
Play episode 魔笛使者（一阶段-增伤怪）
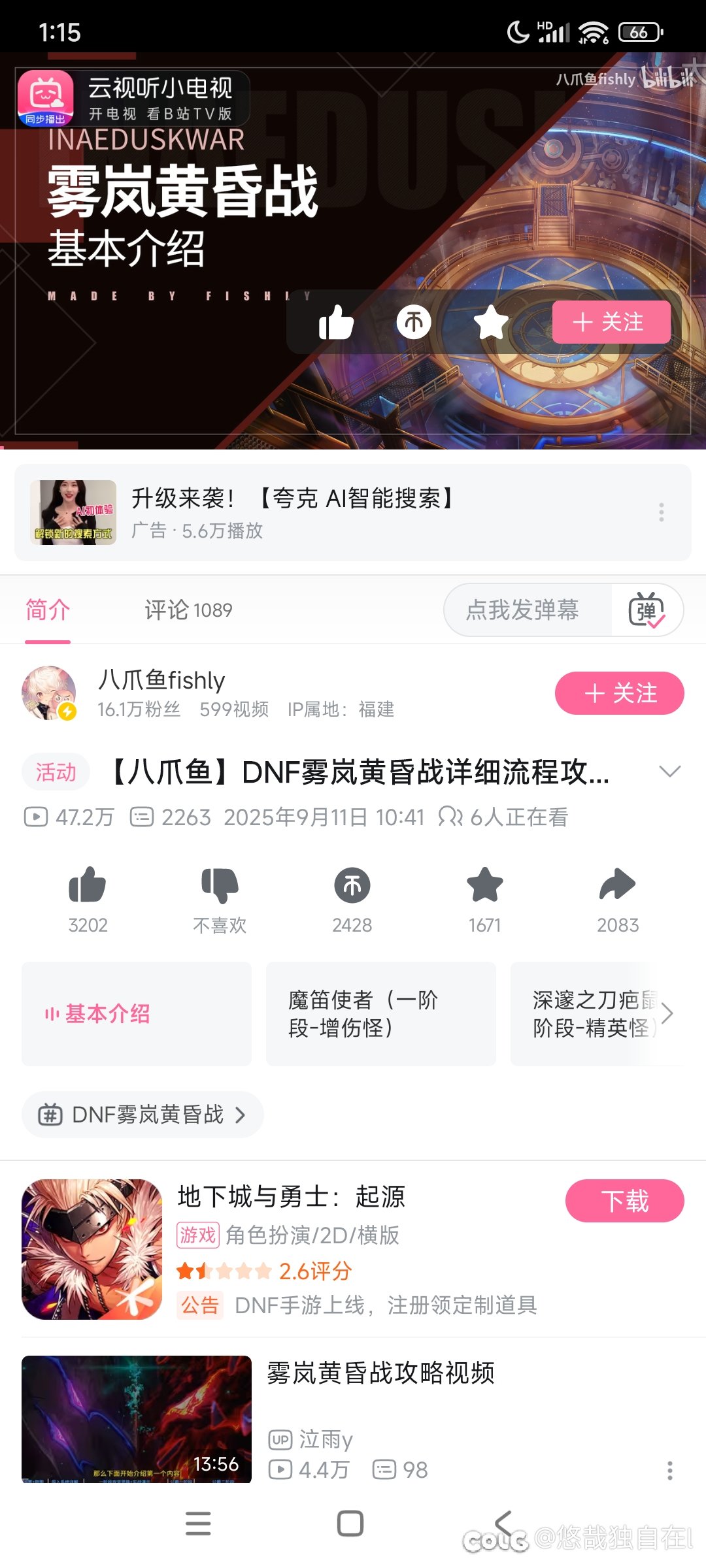click(380, 1014)
